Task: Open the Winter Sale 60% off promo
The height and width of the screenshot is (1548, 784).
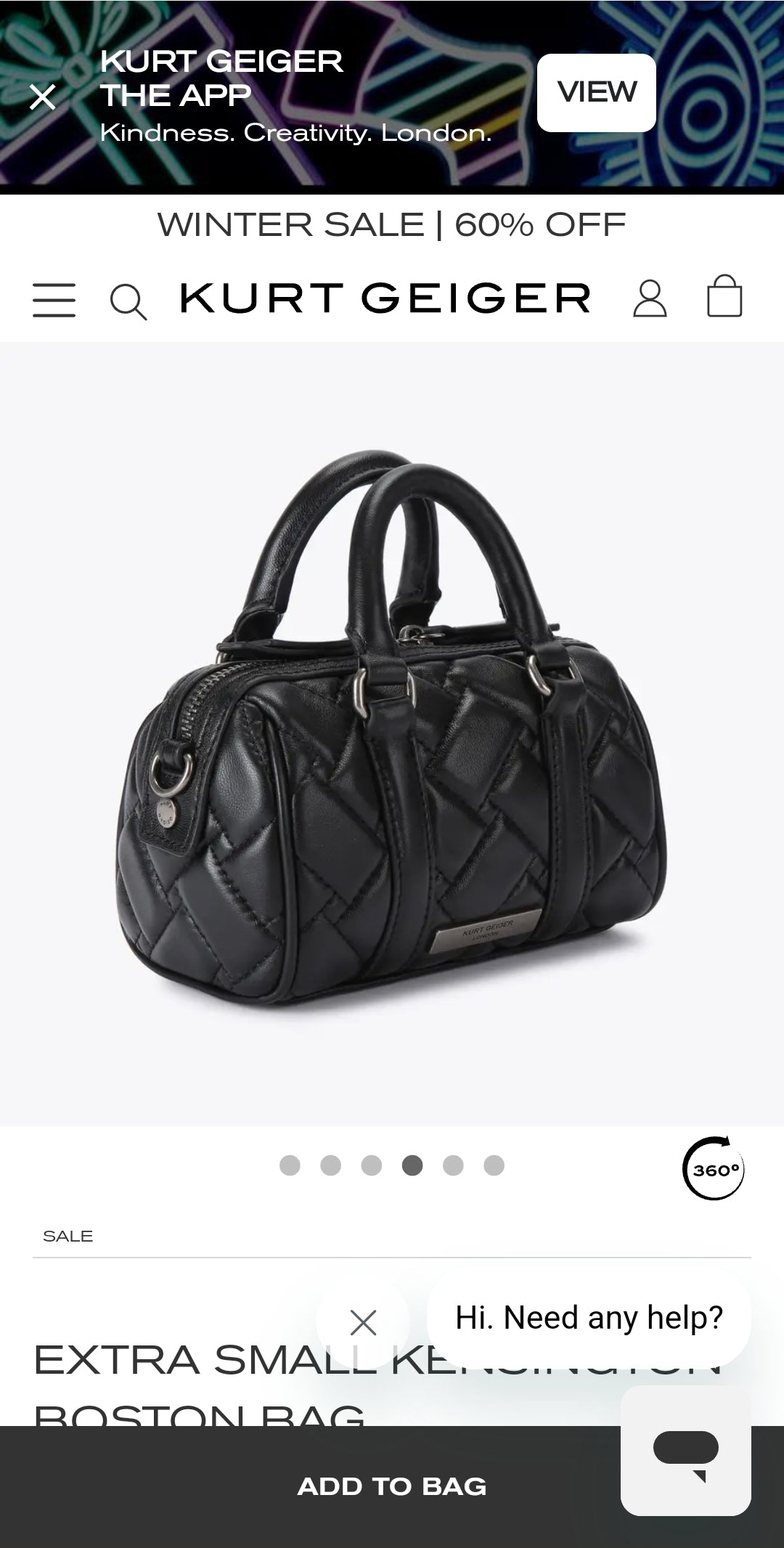Action: click(392, 225)
